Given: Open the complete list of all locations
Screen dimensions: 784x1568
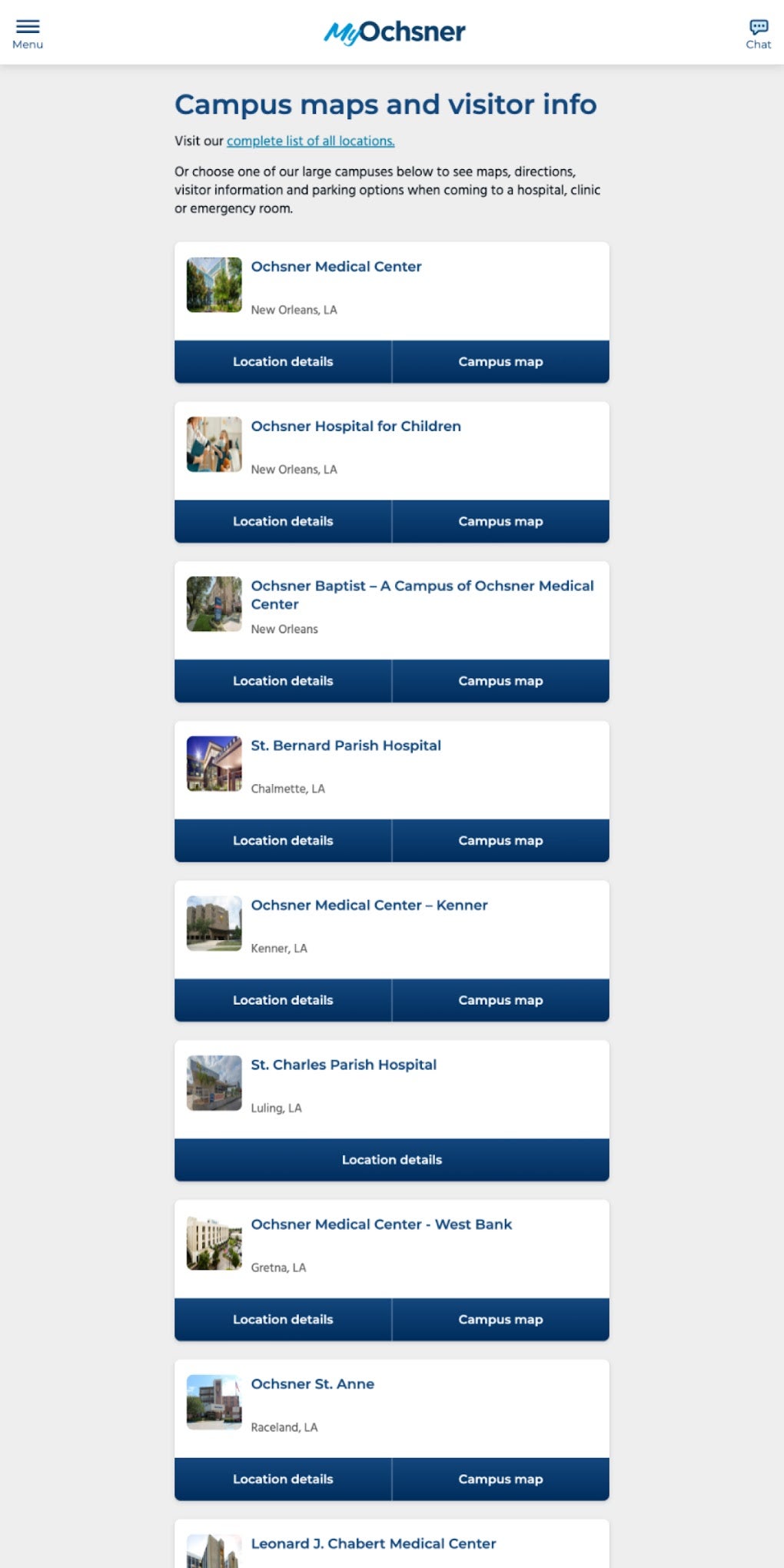Looking at the screenshot, I should [x=311, y=141].
